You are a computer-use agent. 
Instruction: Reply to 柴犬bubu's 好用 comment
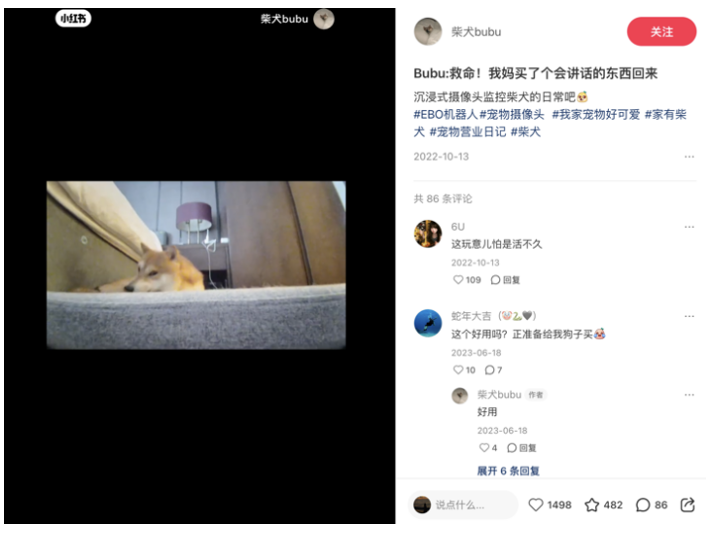(521, 448)
